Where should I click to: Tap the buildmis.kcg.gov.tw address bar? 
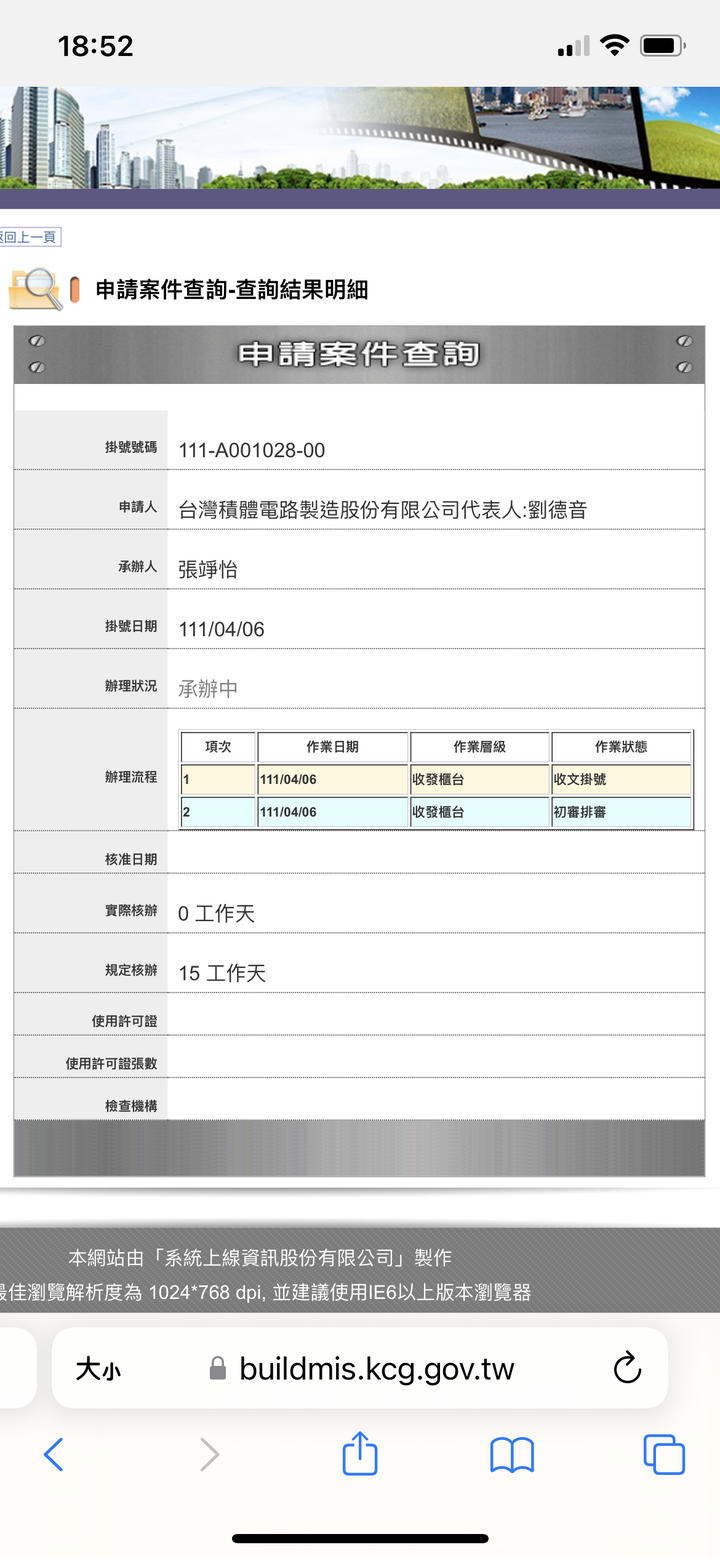coord(375,1369)
